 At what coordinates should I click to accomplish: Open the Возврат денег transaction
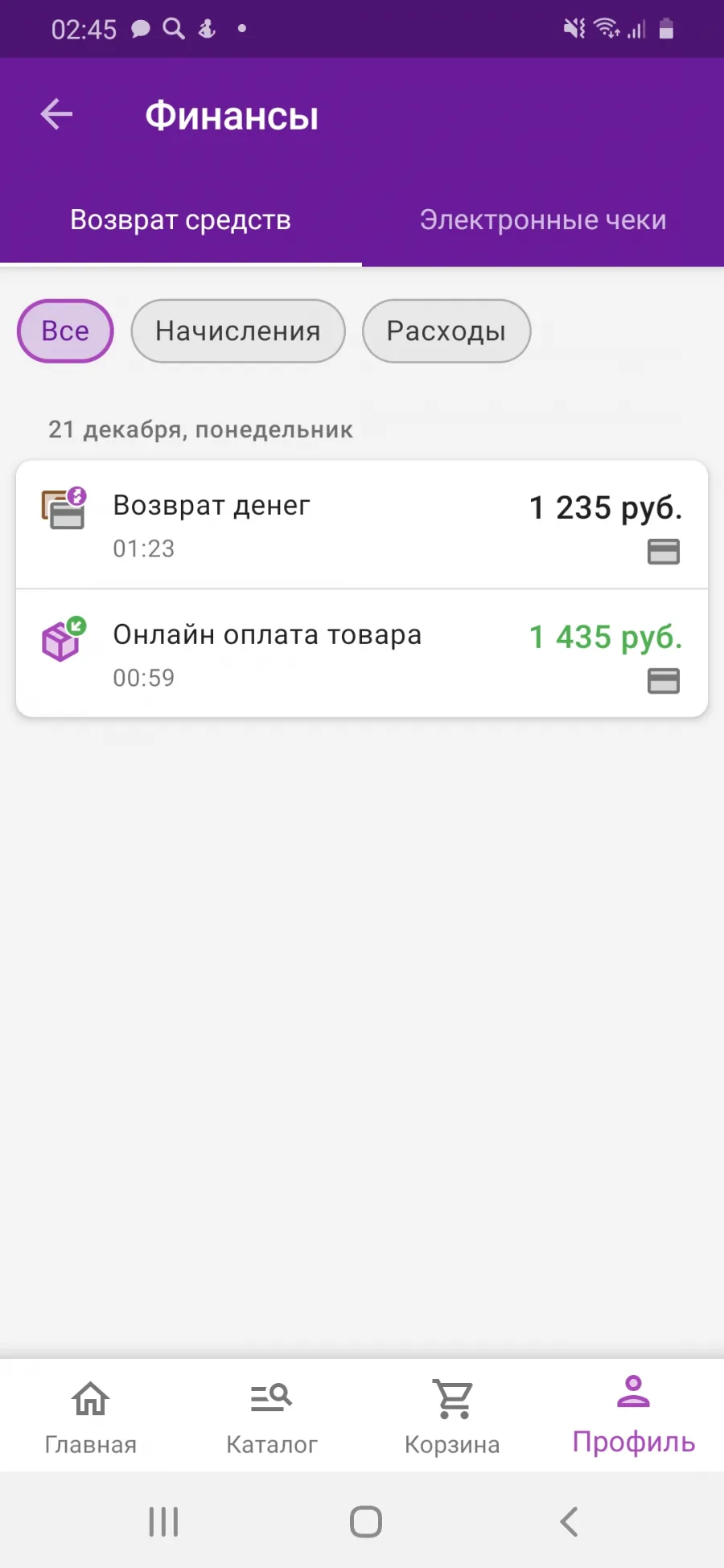pyautogui.click(x=362, y=524)
